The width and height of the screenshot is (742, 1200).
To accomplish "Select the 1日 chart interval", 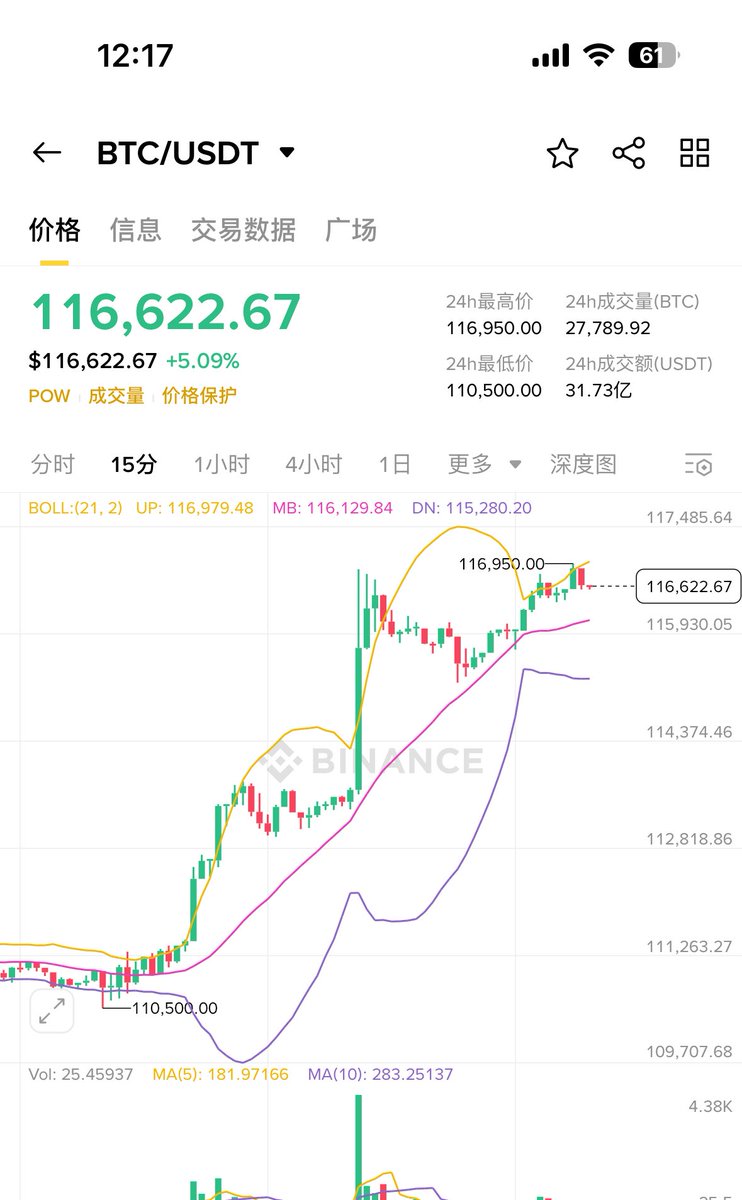I will coord(394,464).
